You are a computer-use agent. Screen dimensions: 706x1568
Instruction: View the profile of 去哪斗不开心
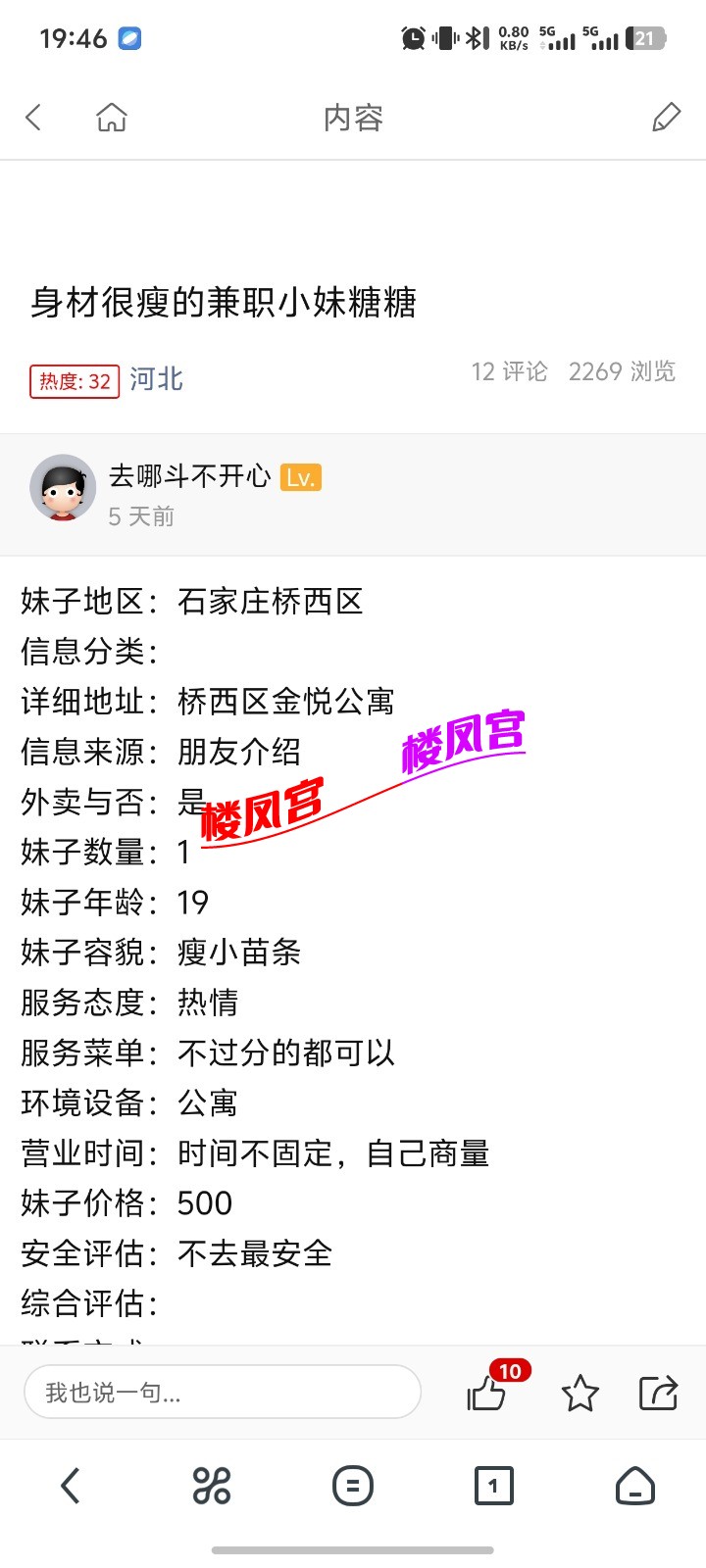click(x=63, y=487)
